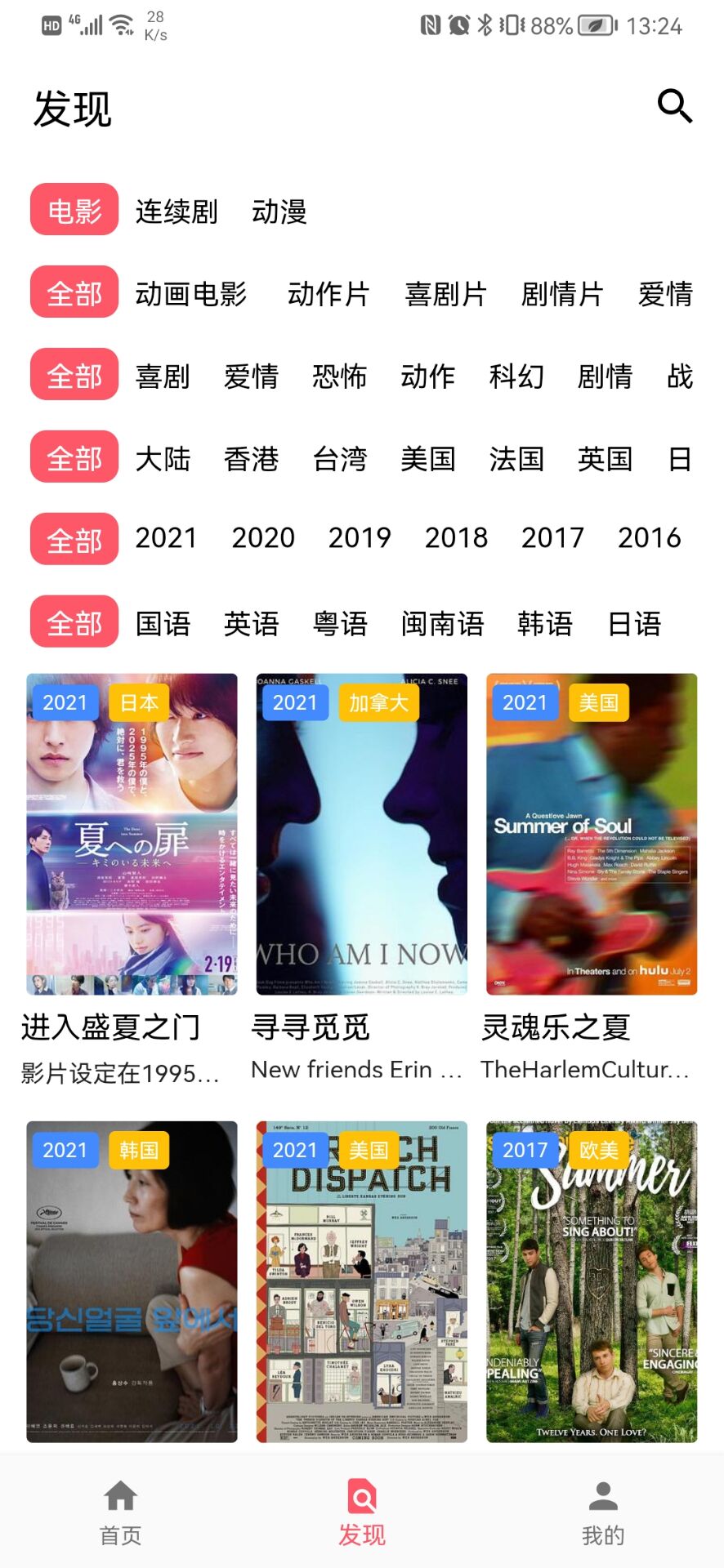Open the movie 寻寻觅觅

361,834
